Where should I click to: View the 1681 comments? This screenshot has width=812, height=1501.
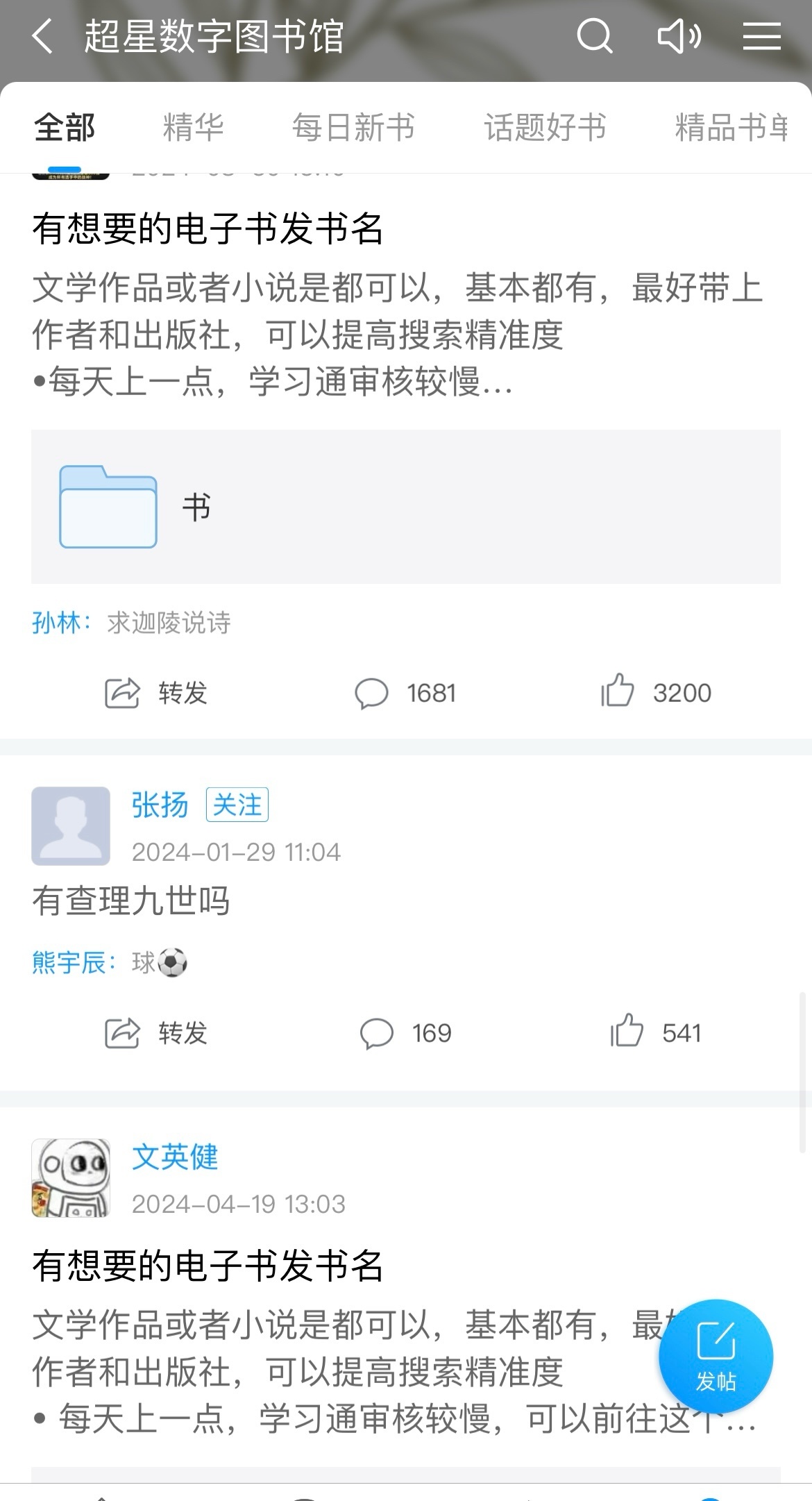[405, 693]
